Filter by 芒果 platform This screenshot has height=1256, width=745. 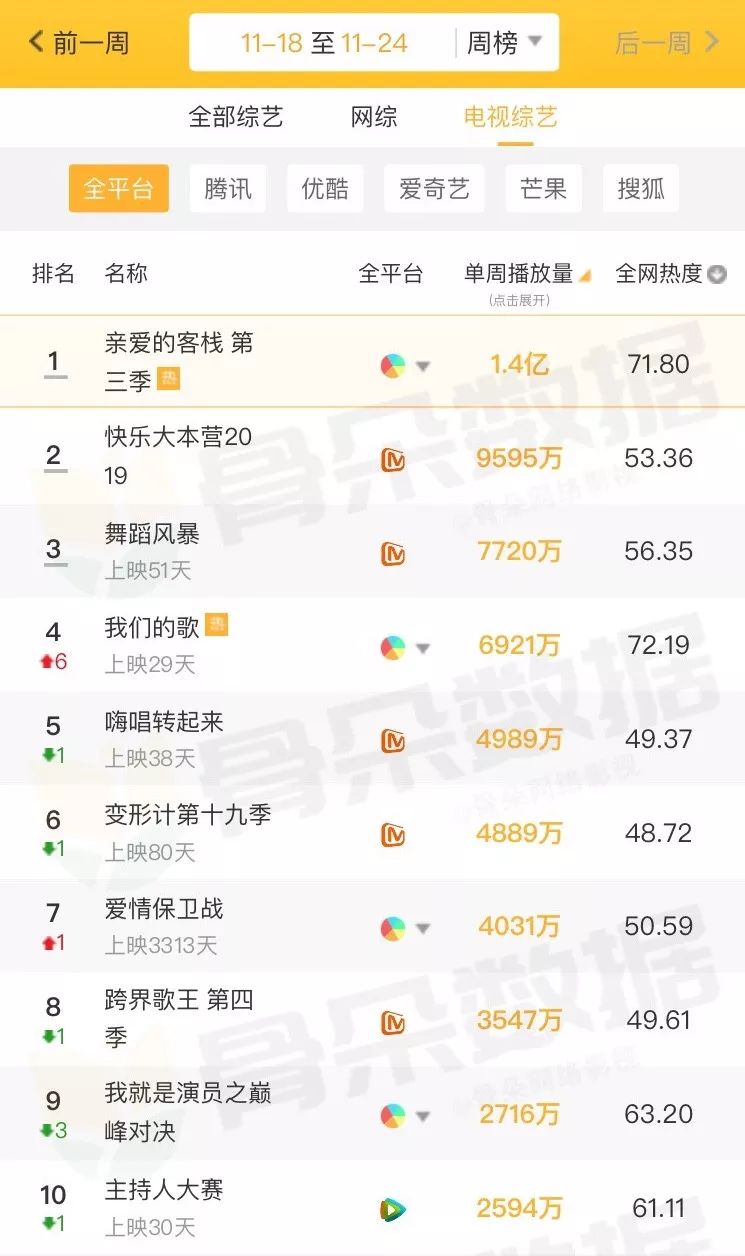(x=544, y=188)
